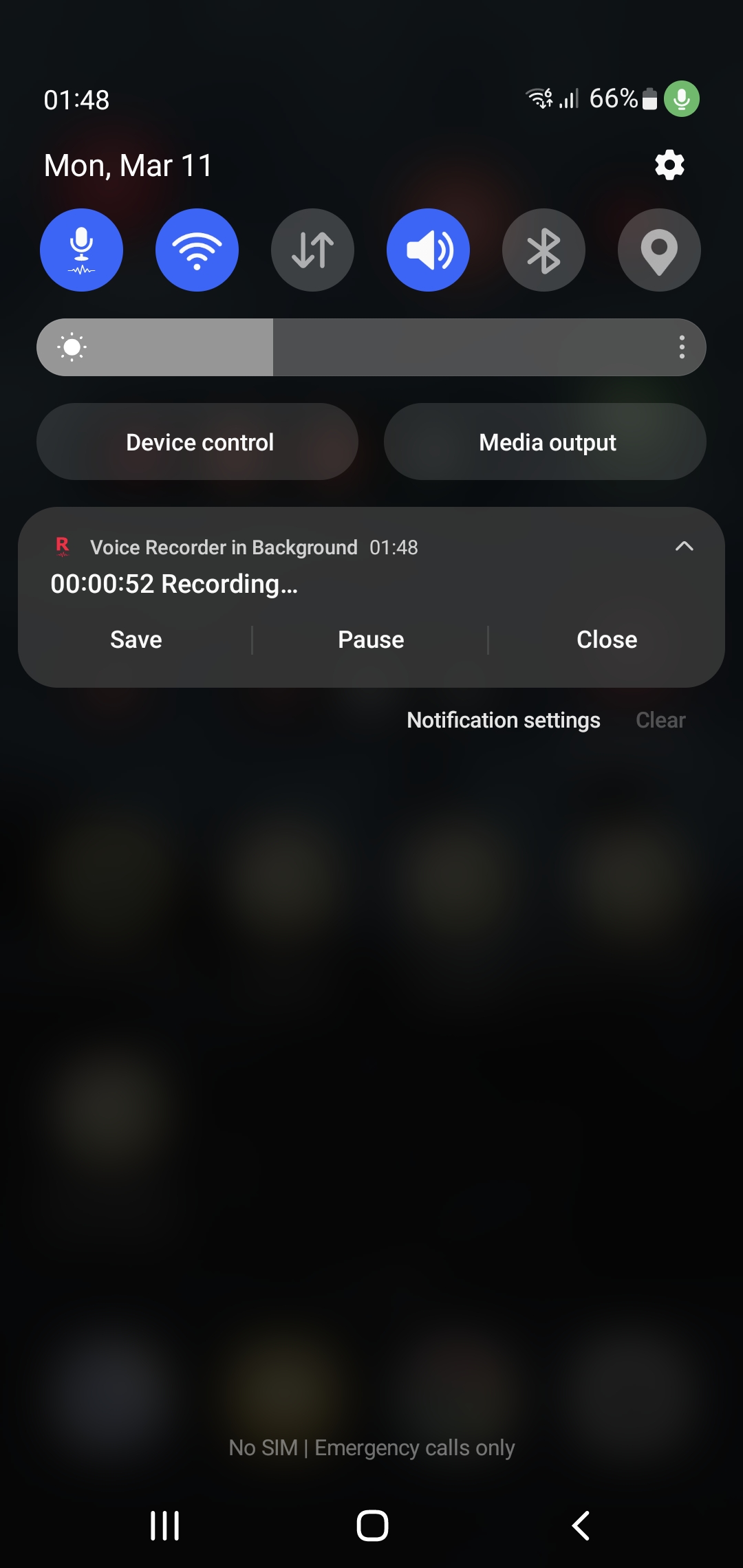Pause the recording

(371, 640)
